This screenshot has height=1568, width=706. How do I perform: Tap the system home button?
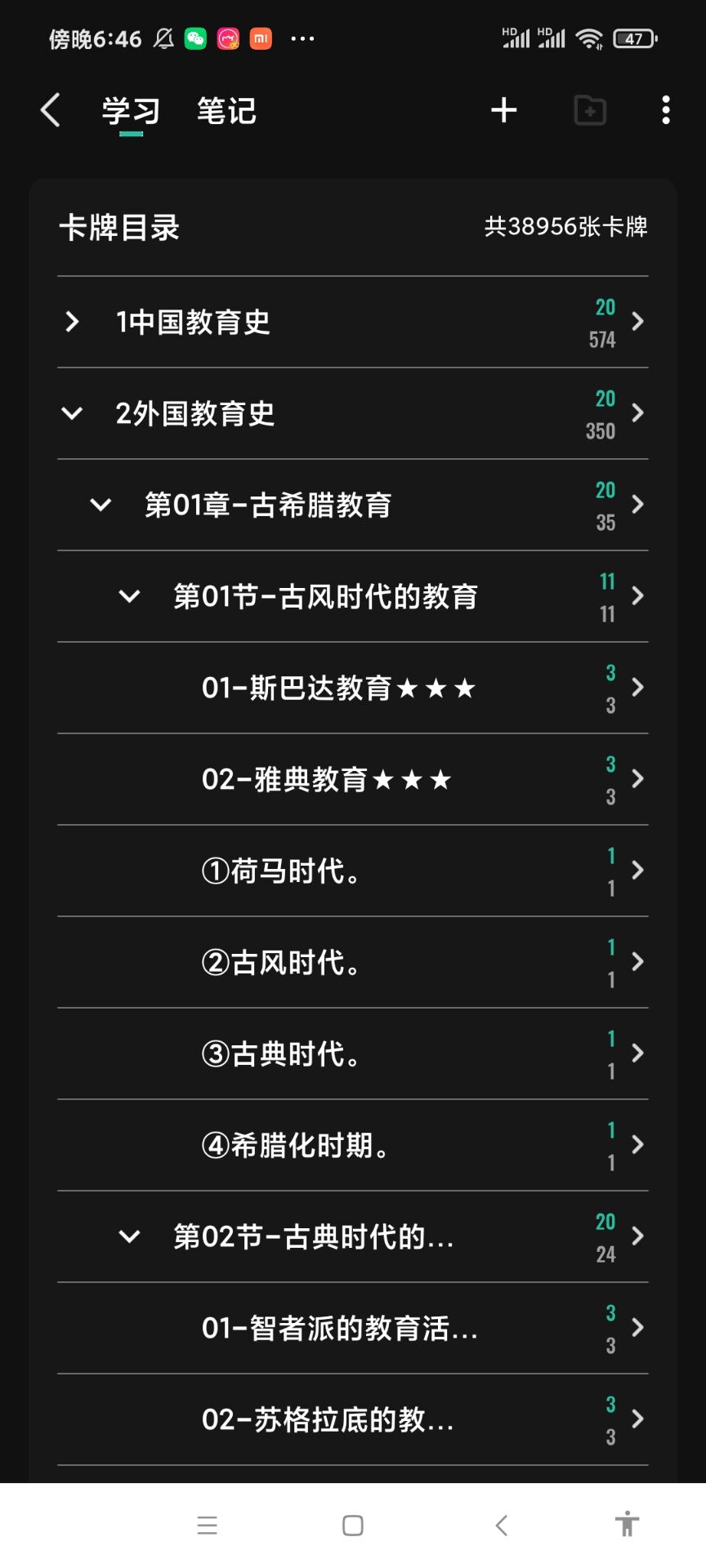(x=353, y=1526)
